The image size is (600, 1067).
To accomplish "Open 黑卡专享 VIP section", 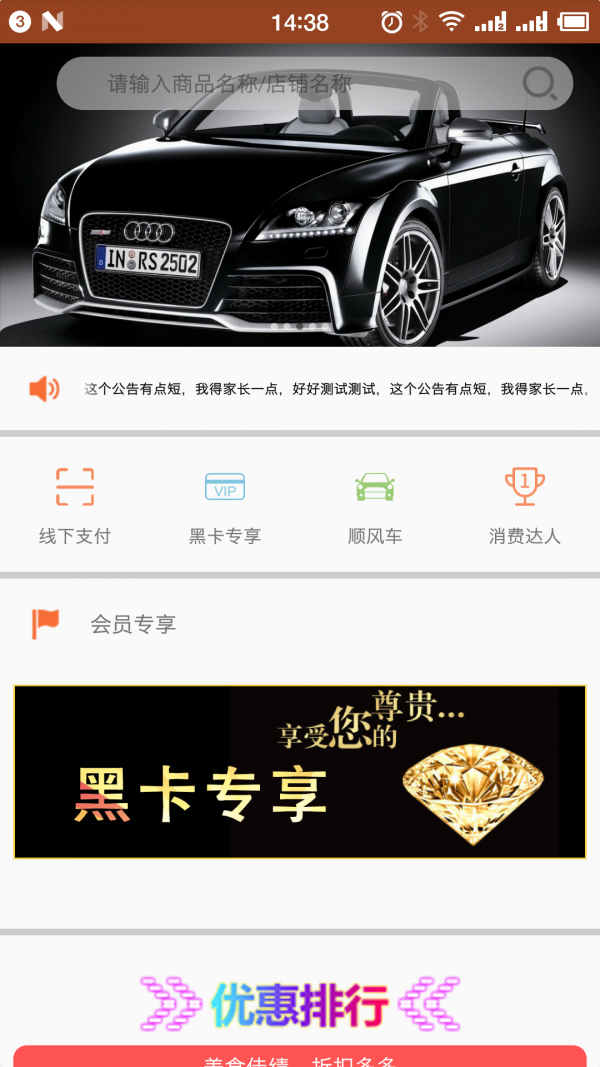I will point(225,506).
